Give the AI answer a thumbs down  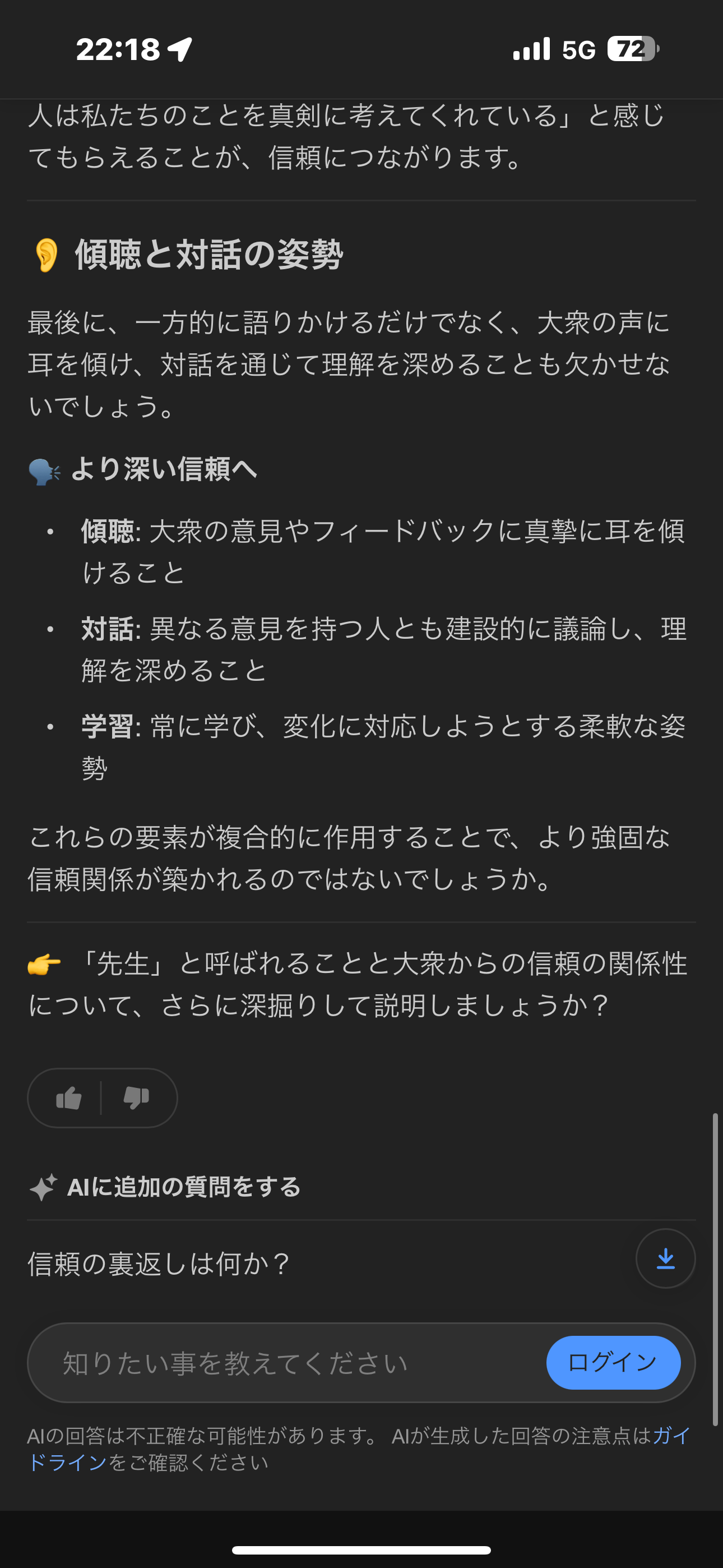(x=136, y=1099)
